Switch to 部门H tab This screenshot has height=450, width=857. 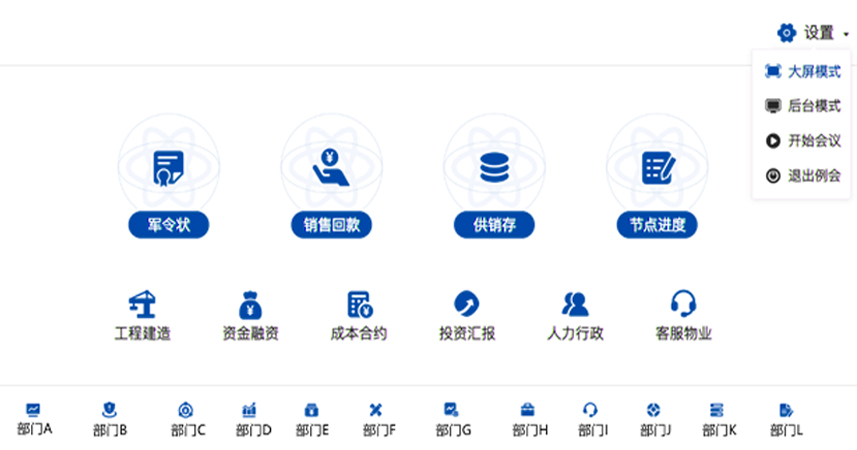point(529,420)
